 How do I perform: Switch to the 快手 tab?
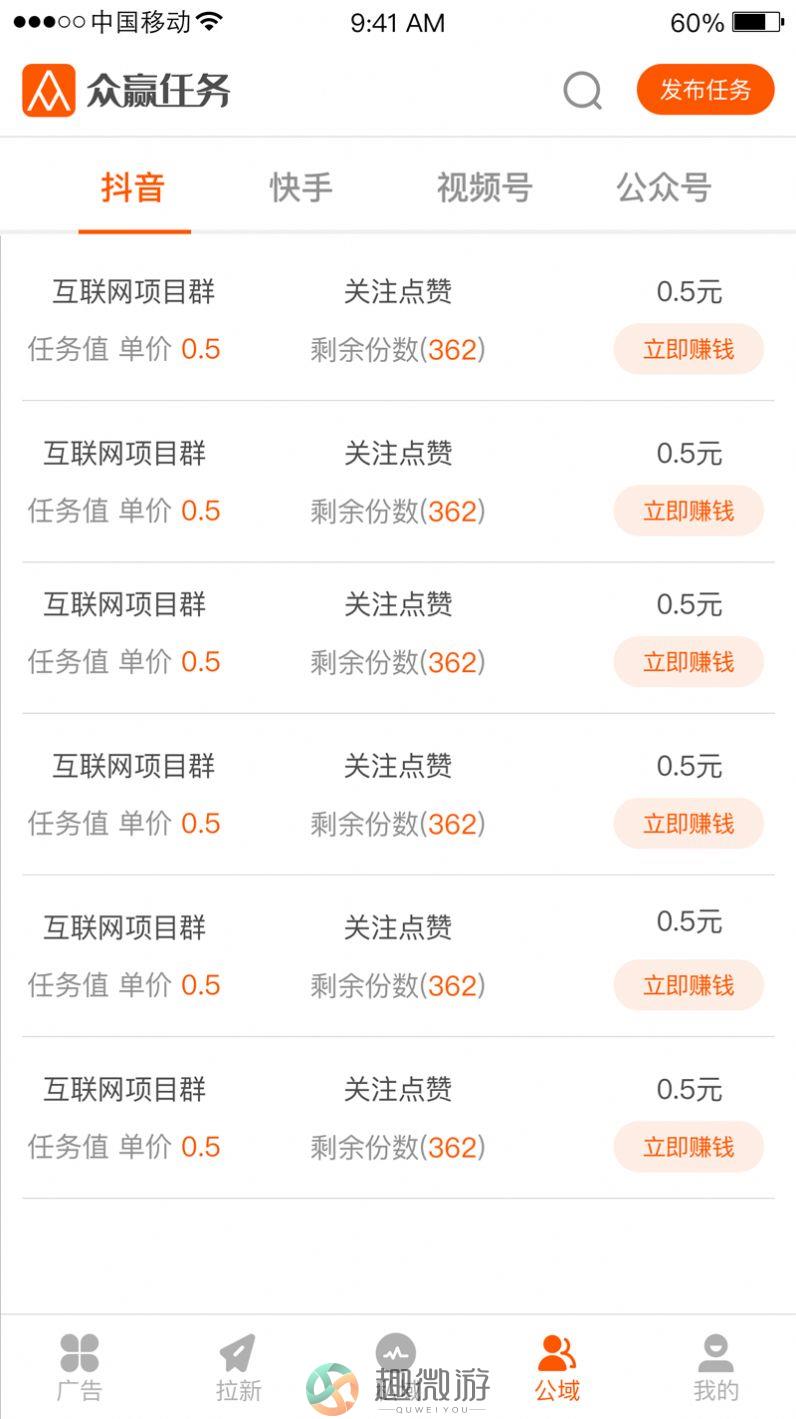(301, 187)
